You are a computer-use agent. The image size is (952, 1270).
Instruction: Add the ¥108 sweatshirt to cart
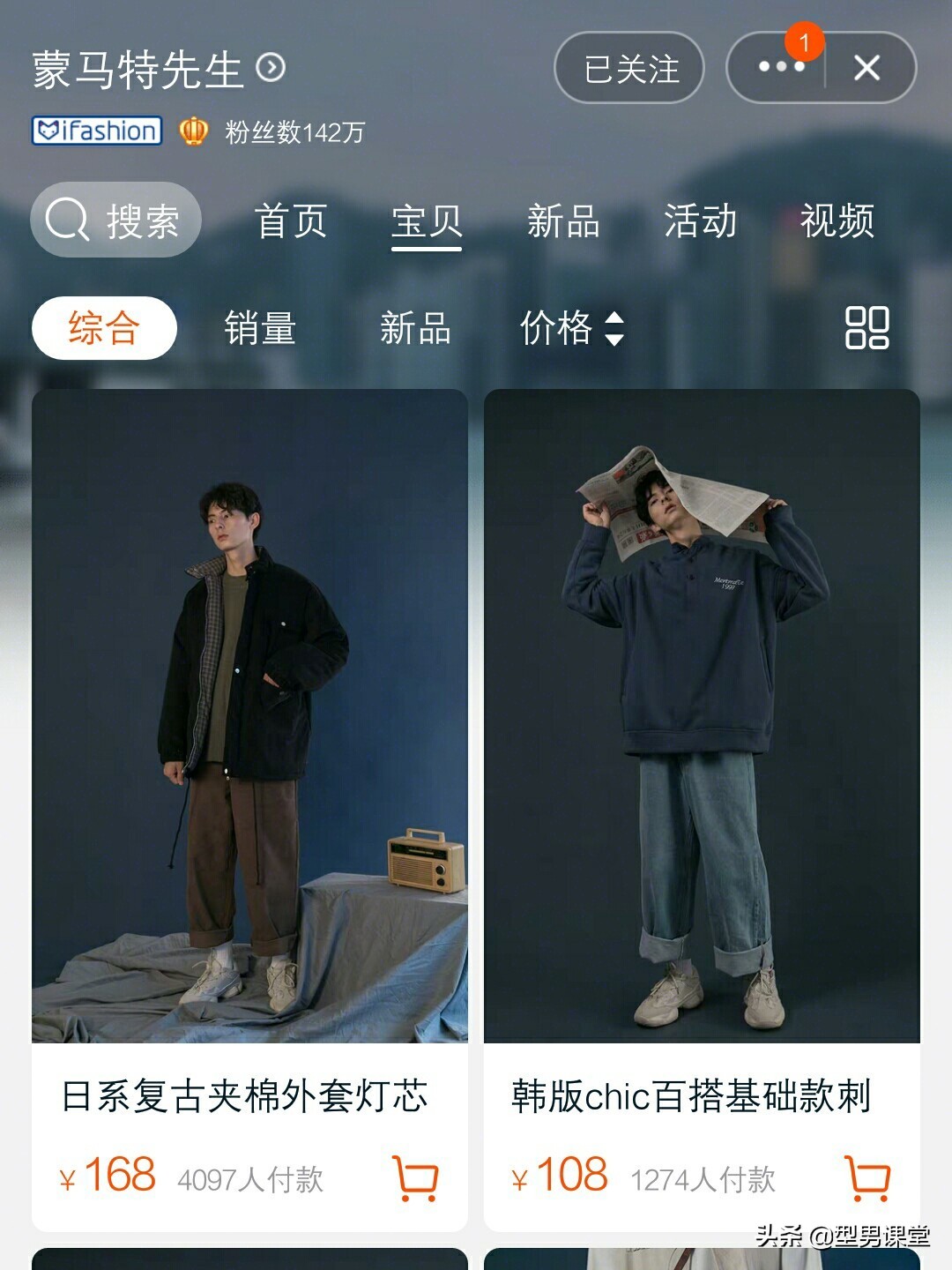(867, 1178)
